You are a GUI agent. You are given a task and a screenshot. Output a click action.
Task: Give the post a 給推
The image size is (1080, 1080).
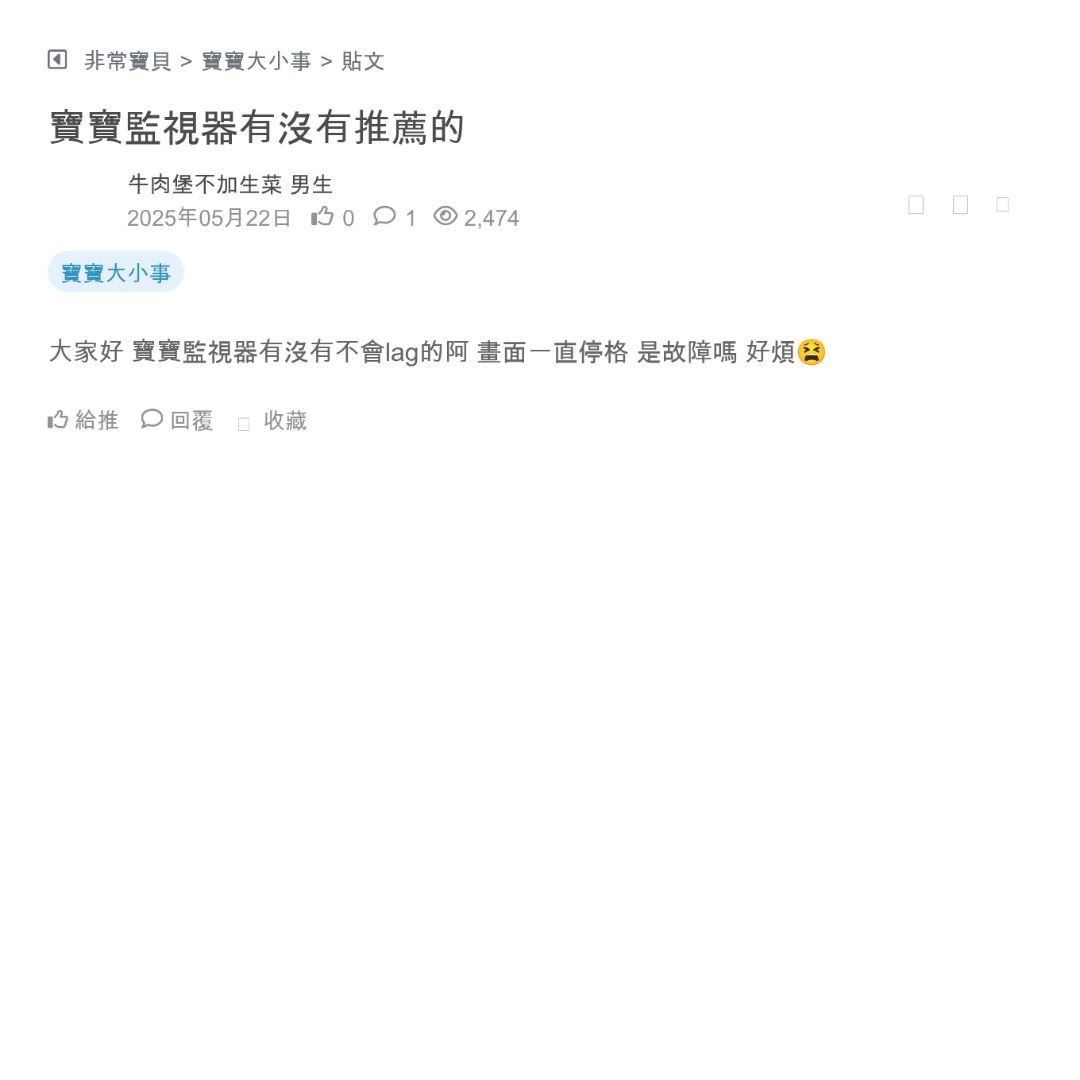coord(83,421)
